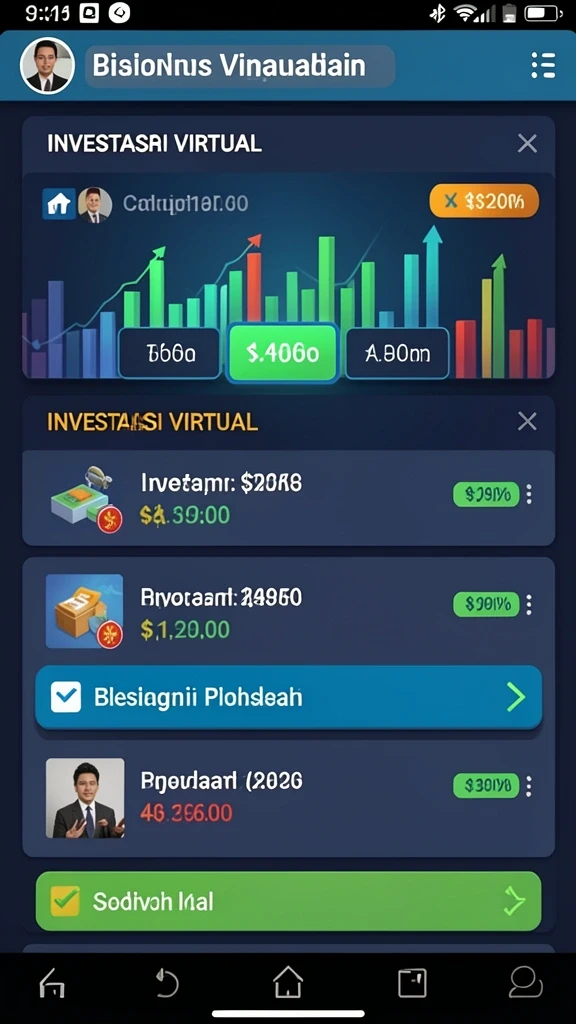
Task: Dismiss the second Investasi Virtual section
Action: (527, 421)
